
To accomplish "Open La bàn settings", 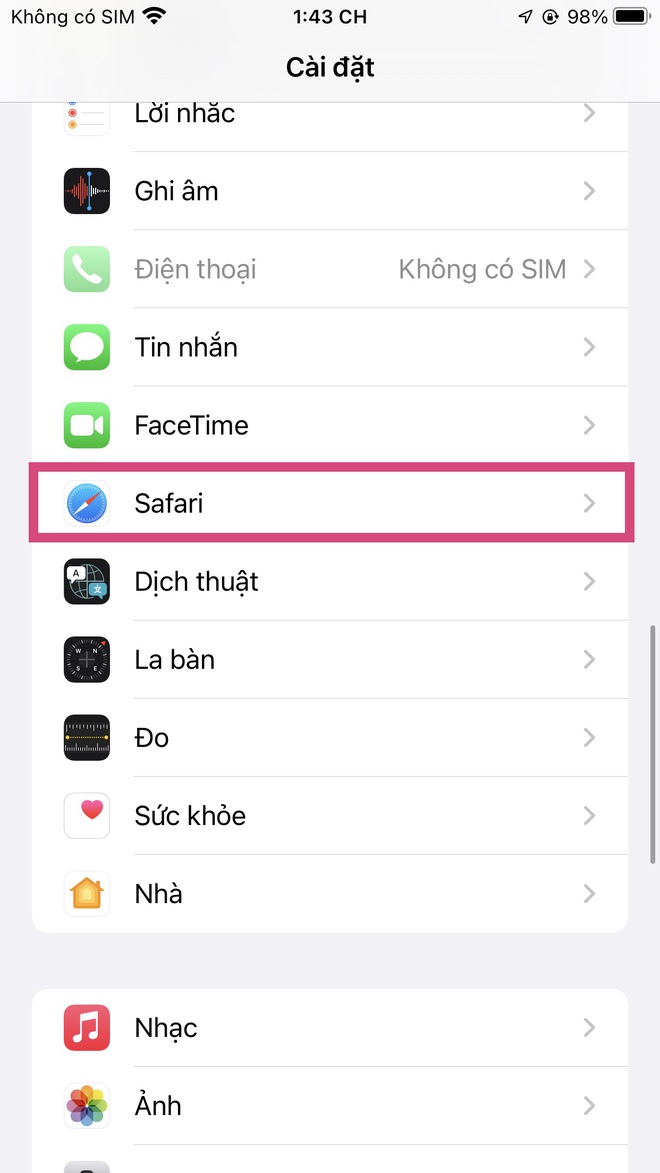I will pos(330,659).
